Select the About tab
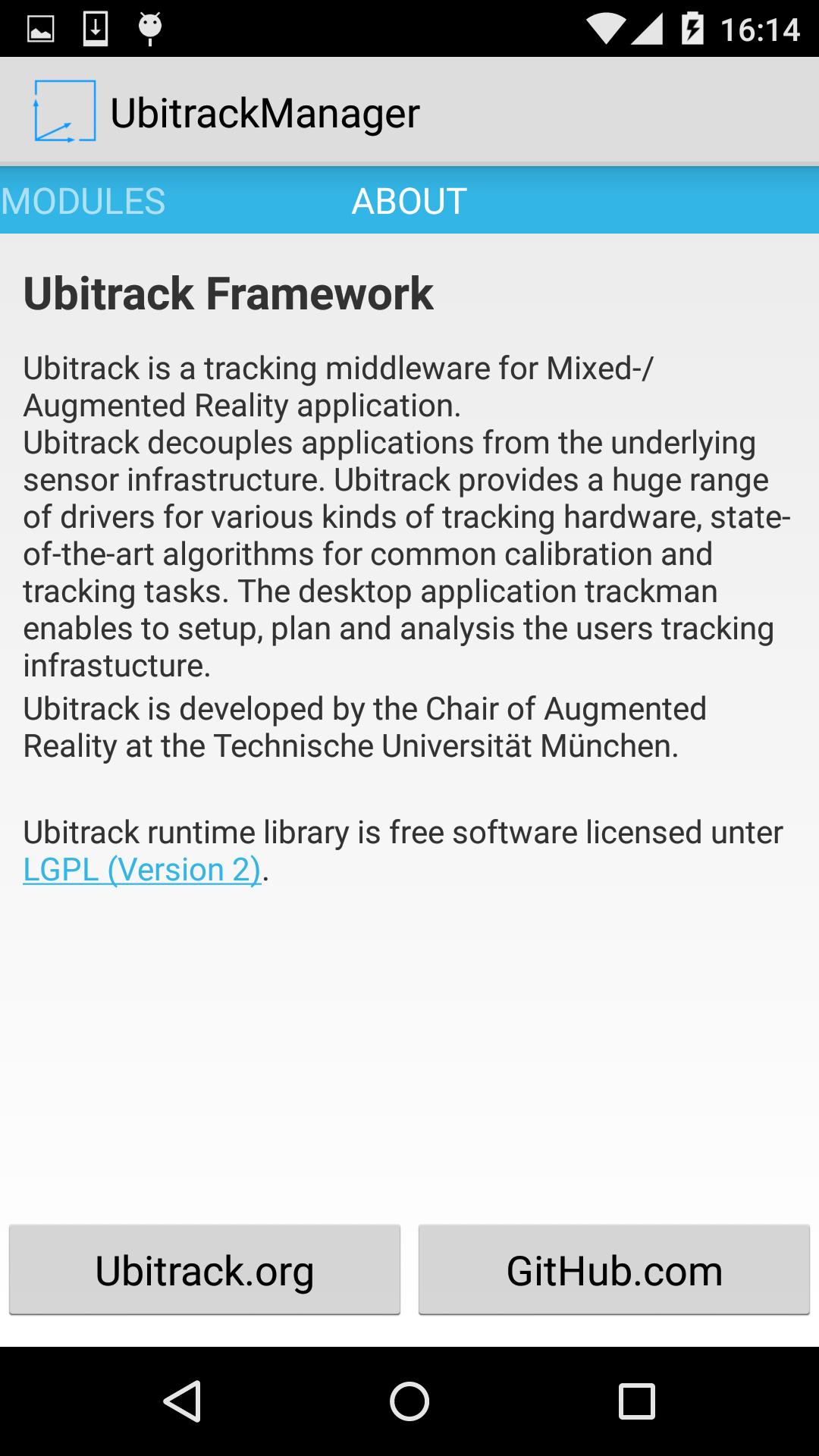 [x=409, y=201]
